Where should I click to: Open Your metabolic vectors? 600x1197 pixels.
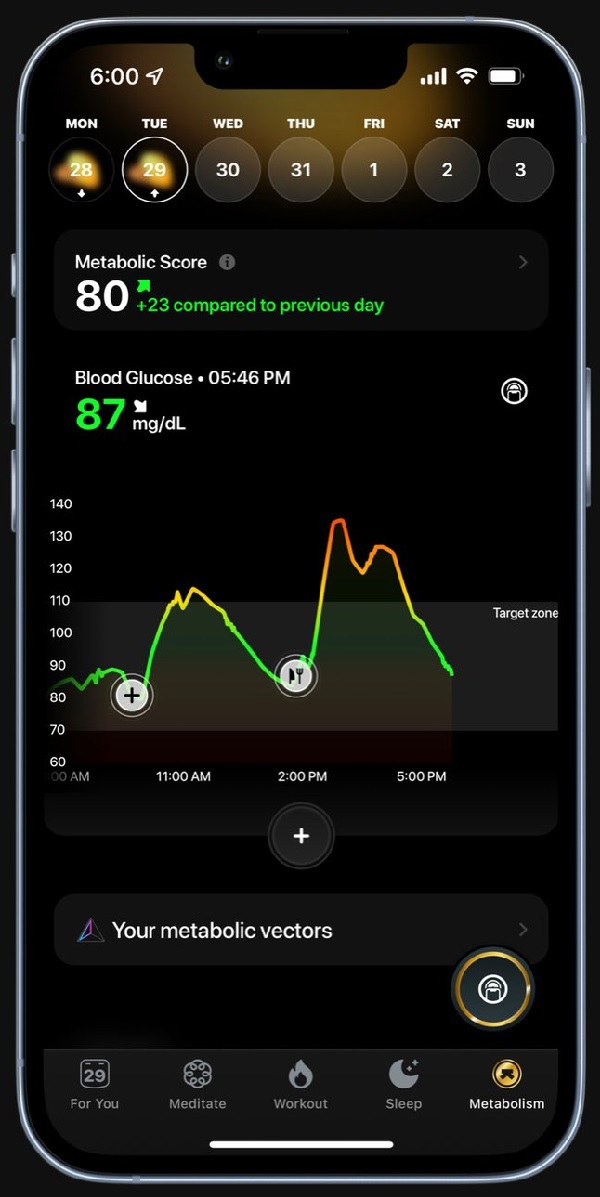tap(300, 930)
